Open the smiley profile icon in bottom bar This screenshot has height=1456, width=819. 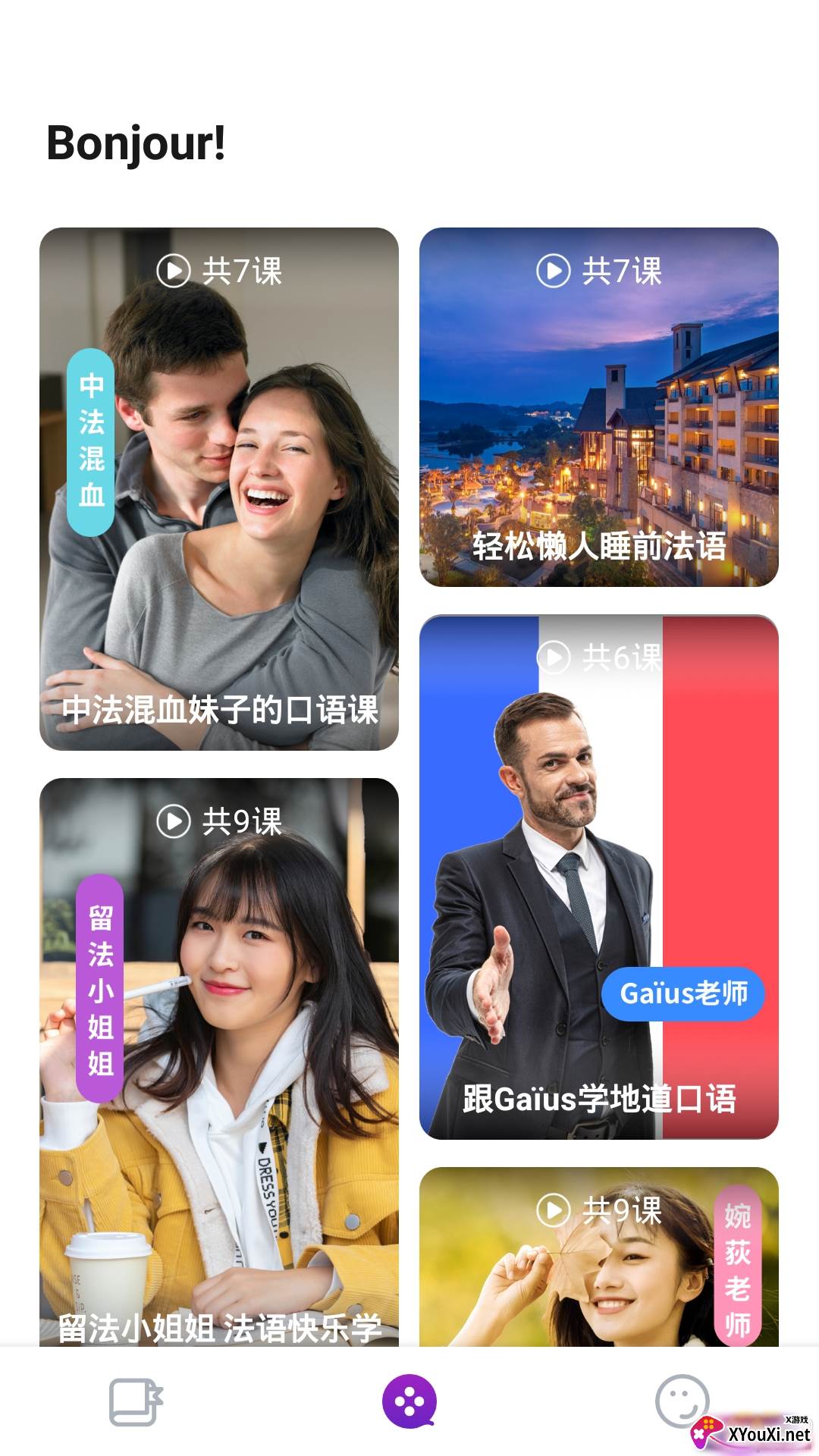(682, 1407)
